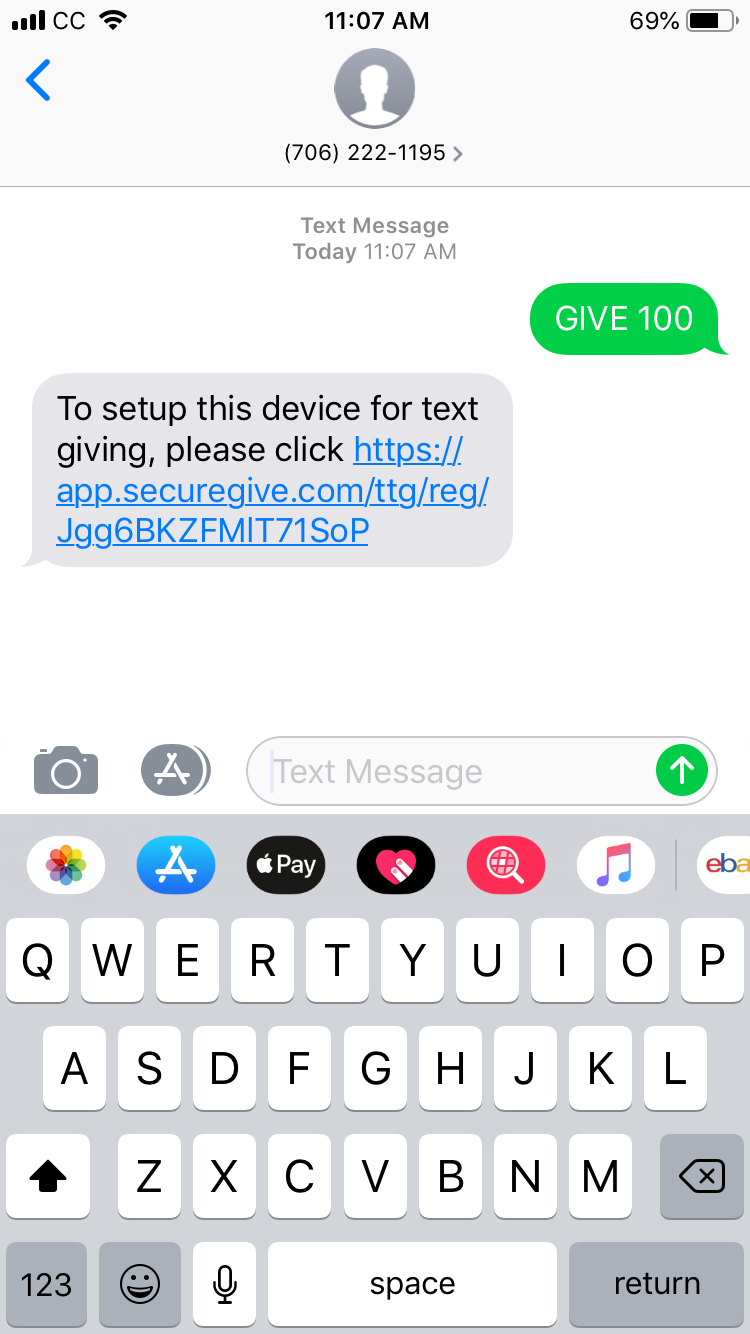The width and height of the screenshot is (750, 1334).
Task: Open the securegive.com registration link
Action: click(x=272, y=490)
